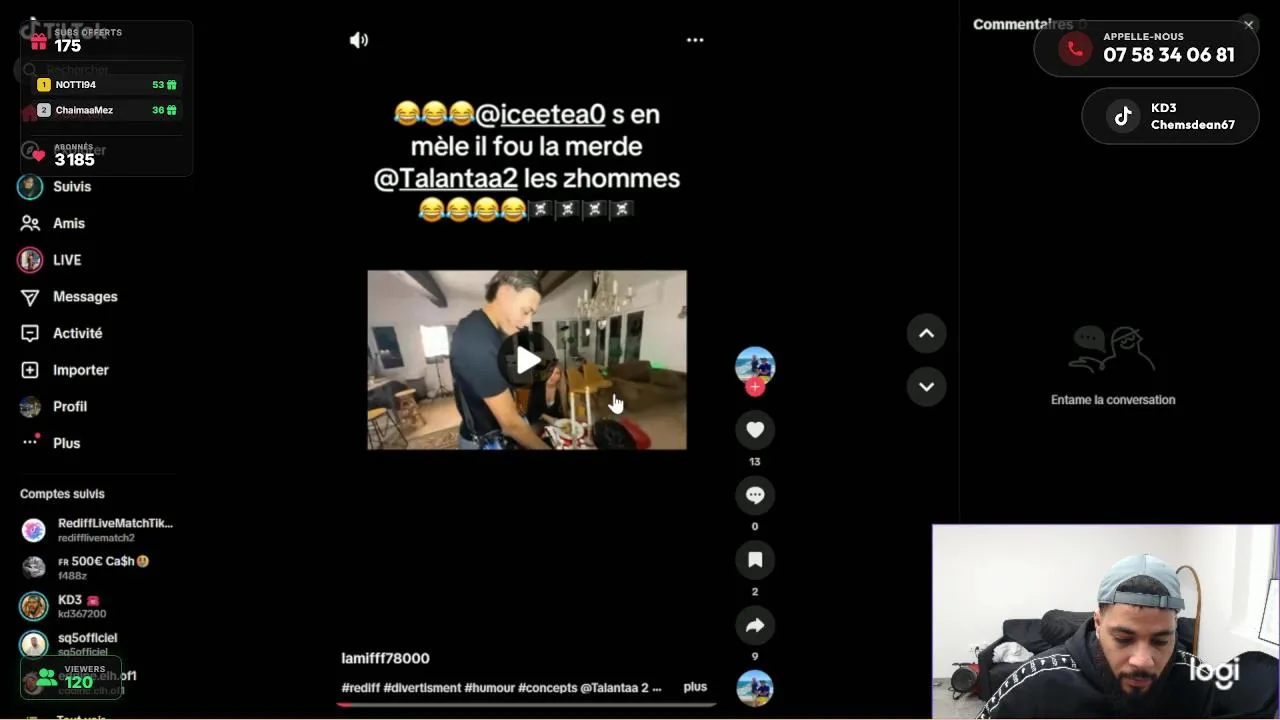The image size is (1280, 720).
Task: Mute the video sound
Action: (x=359, y=40)
